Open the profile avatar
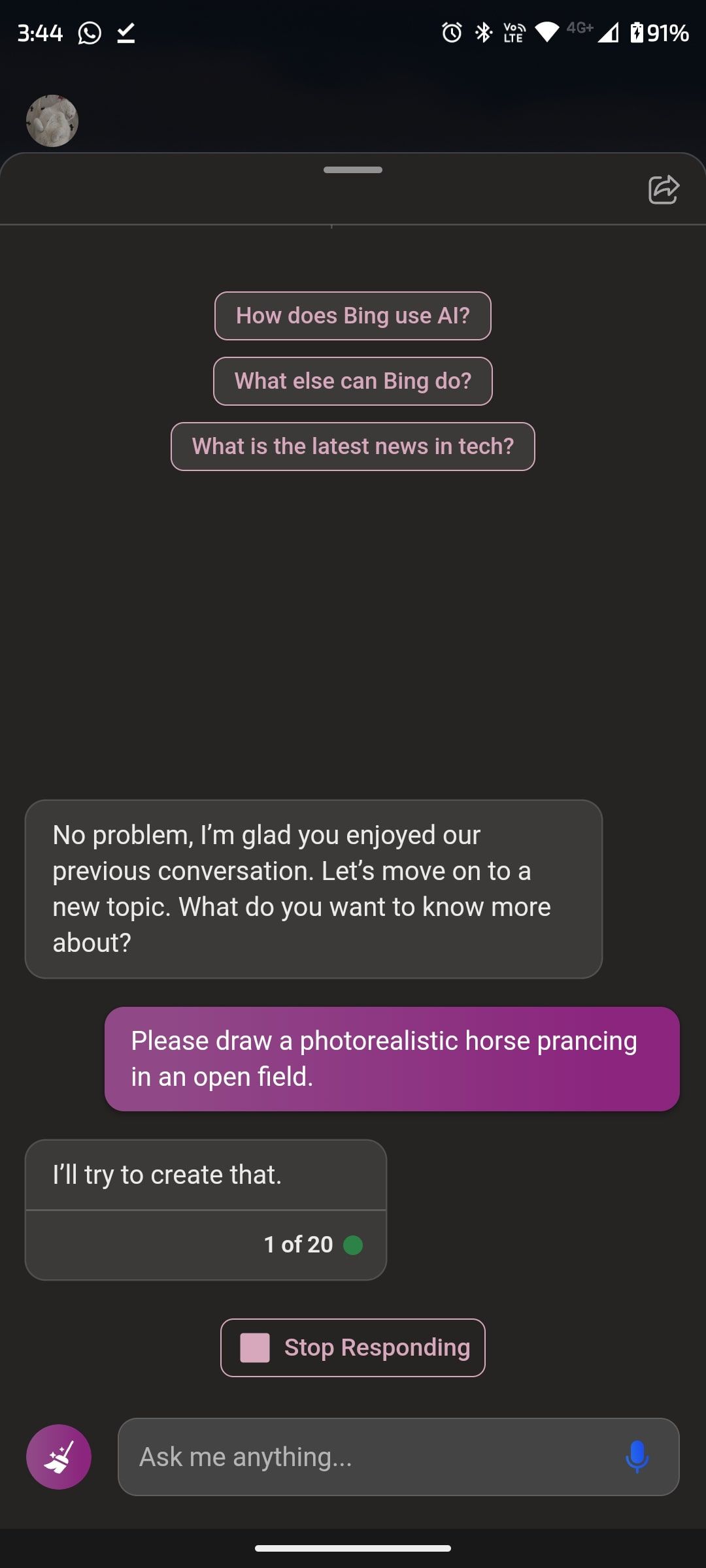The height and width of the screenshot is (1568, 706). [x=52, y=121]
